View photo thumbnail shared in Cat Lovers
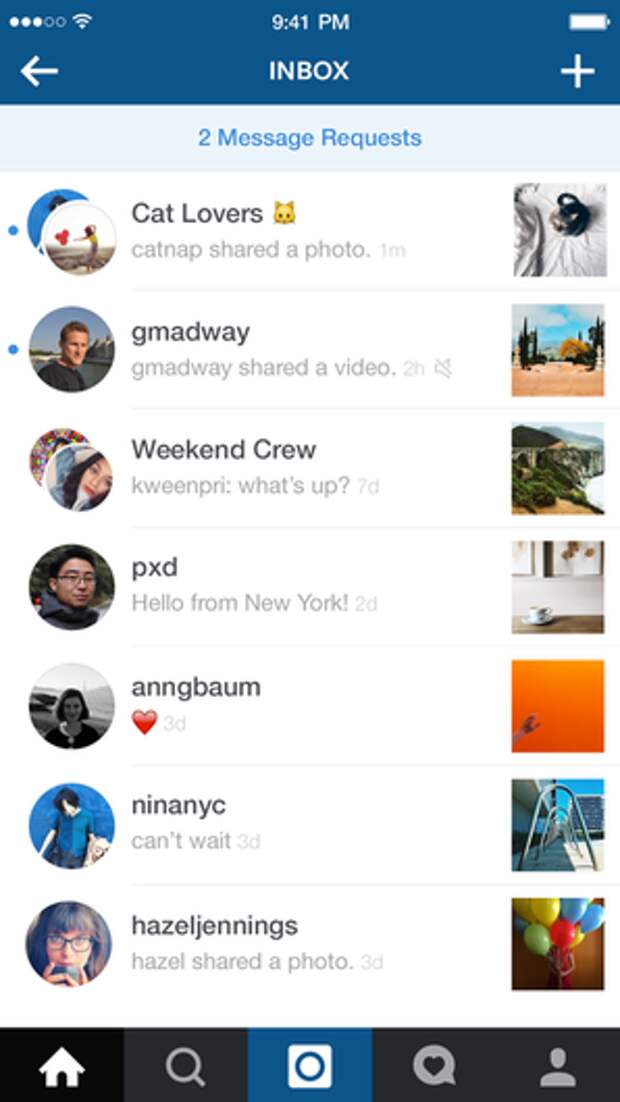This screenshot has width=620, height=1102. [x=559, y=230]
